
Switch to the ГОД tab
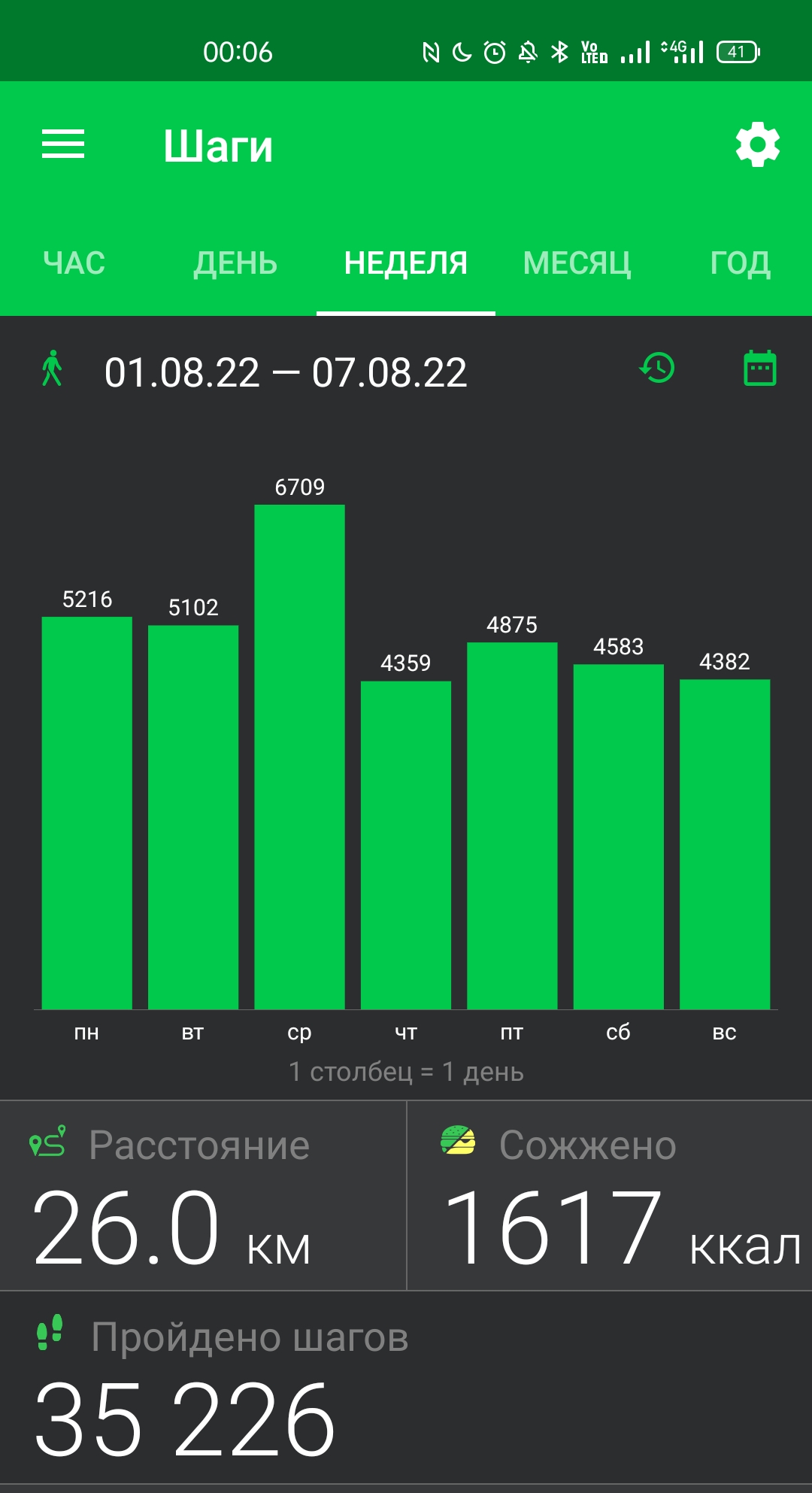pyautogui.click(x=741, y=263)
